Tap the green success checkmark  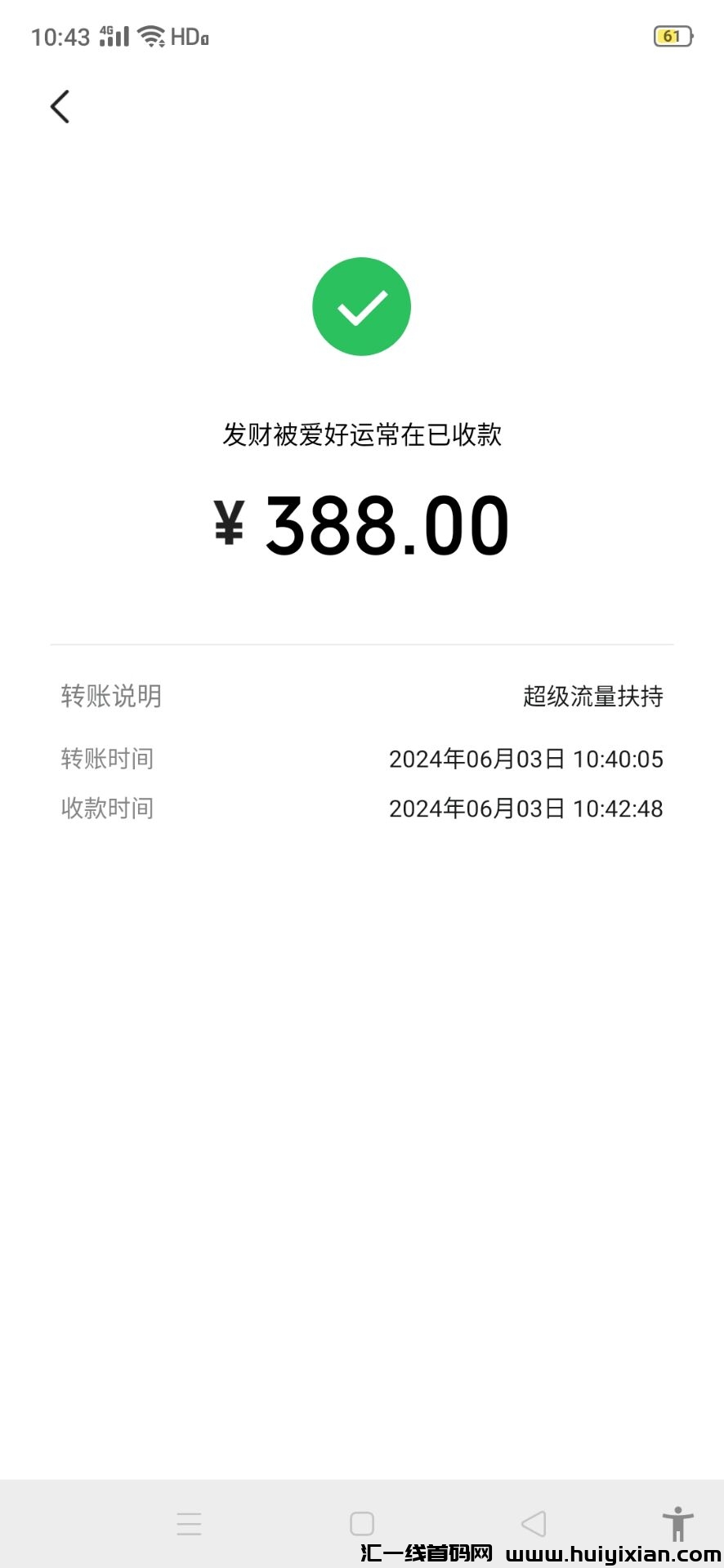pyautogui.click(x=362, y=305)
